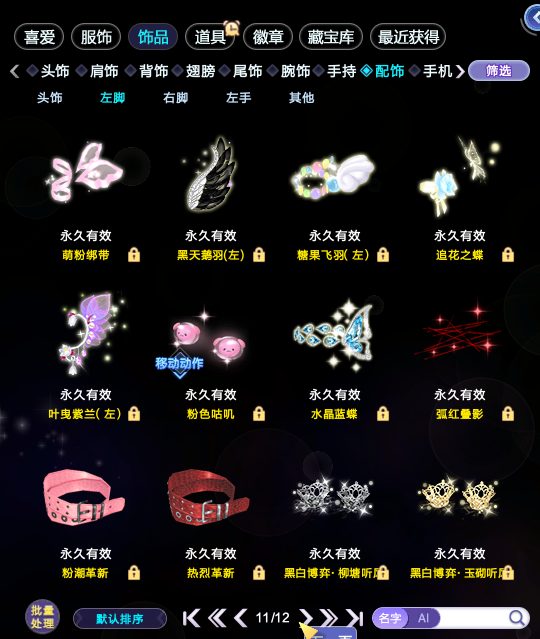Open 批量处理 batch handling

pos(42,617)
